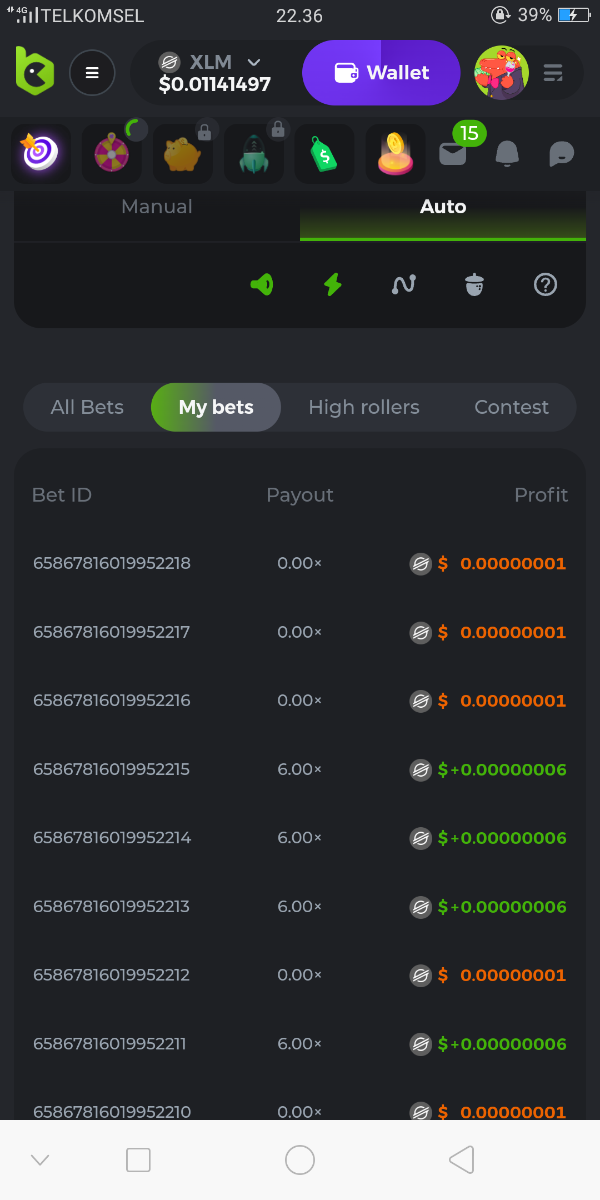Open the lucky spin wheel icon
This screenshot has height=1200, width=600.
pos(112,153)
